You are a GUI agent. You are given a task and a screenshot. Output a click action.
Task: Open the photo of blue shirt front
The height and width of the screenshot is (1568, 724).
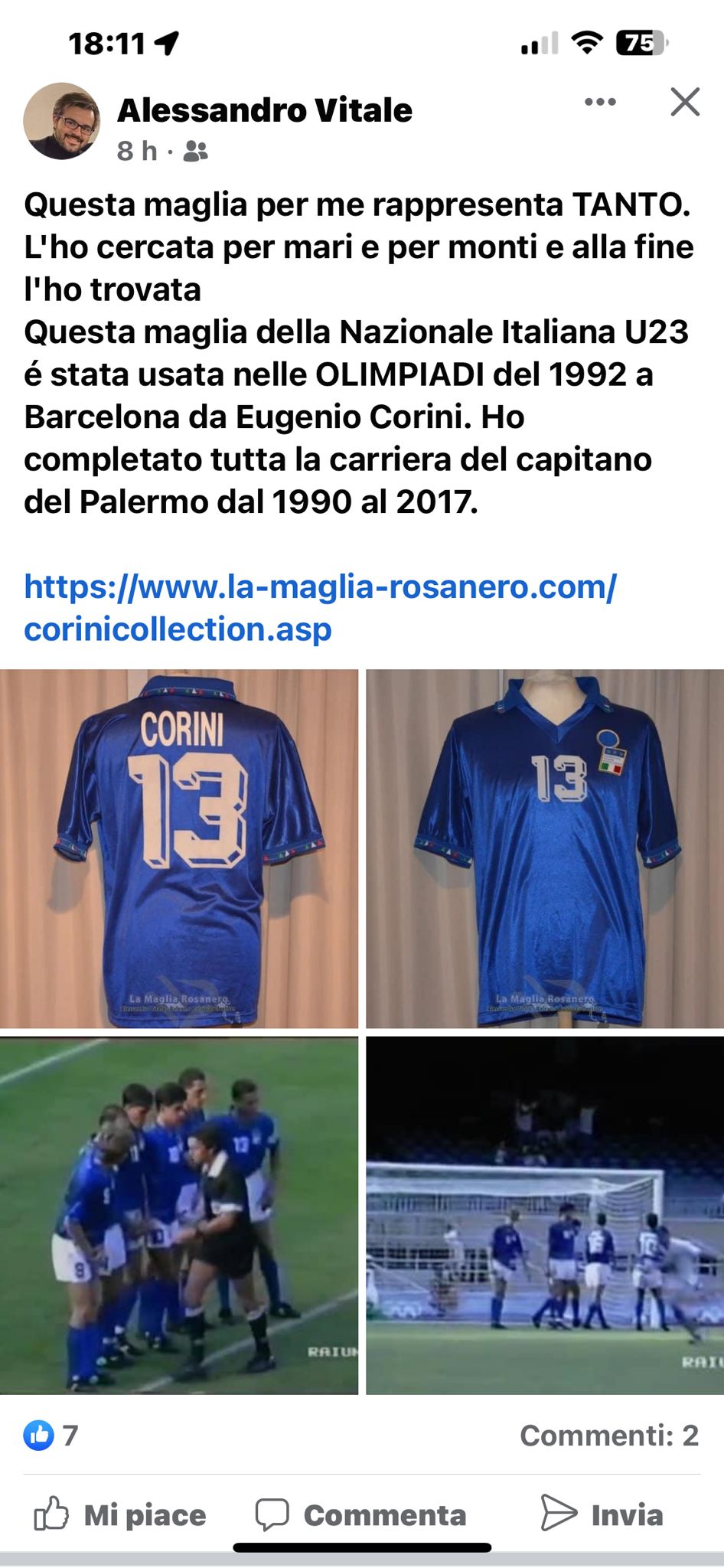(545, 848)
